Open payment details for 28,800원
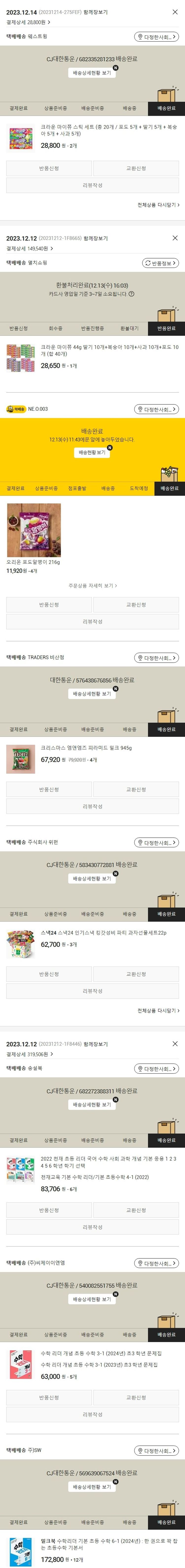The width and height of the screenshot is (185, 1568). [28, 22]
